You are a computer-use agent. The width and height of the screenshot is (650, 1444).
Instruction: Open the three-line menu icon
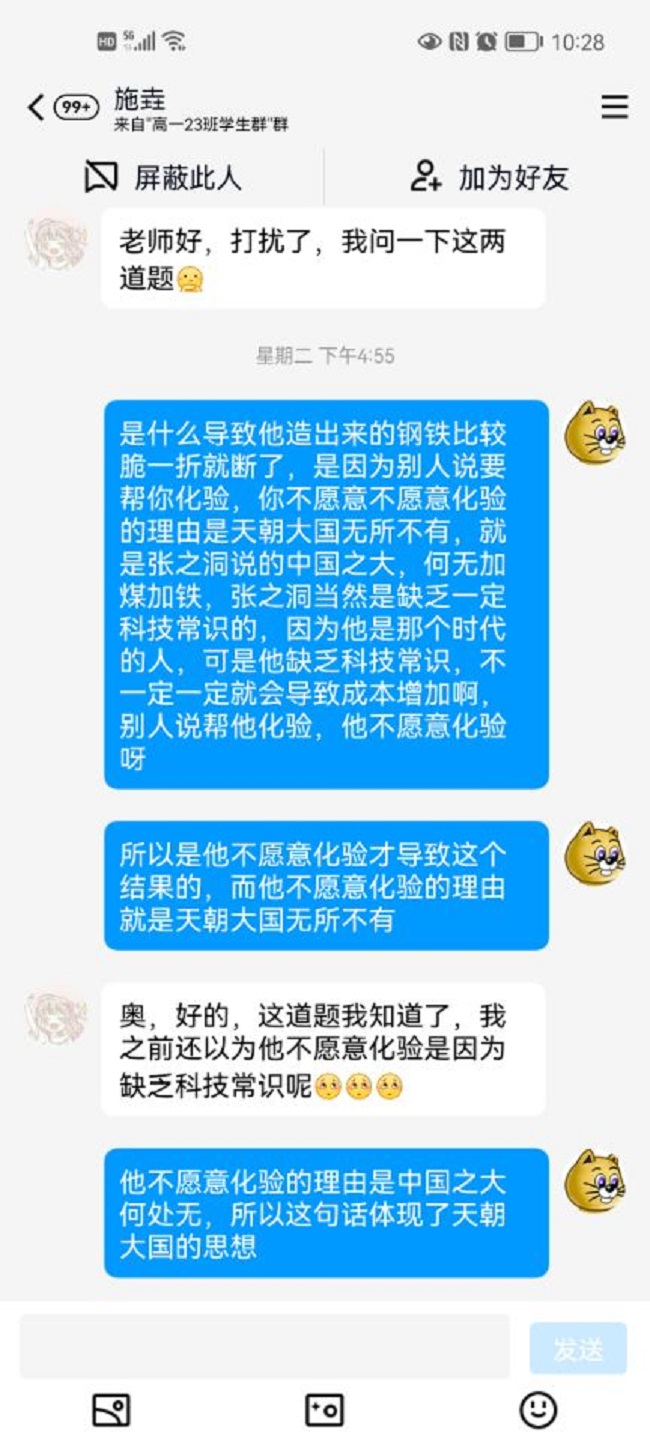point(614,107)
